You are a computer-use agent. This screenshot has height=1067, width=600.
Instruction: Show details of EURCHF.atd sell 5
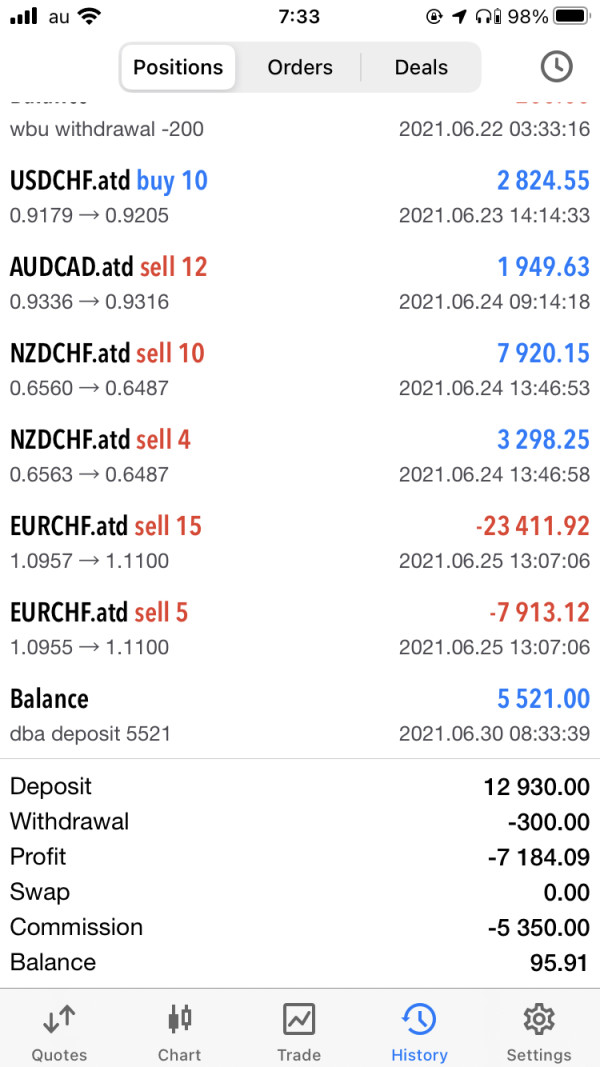pos(300,628)
